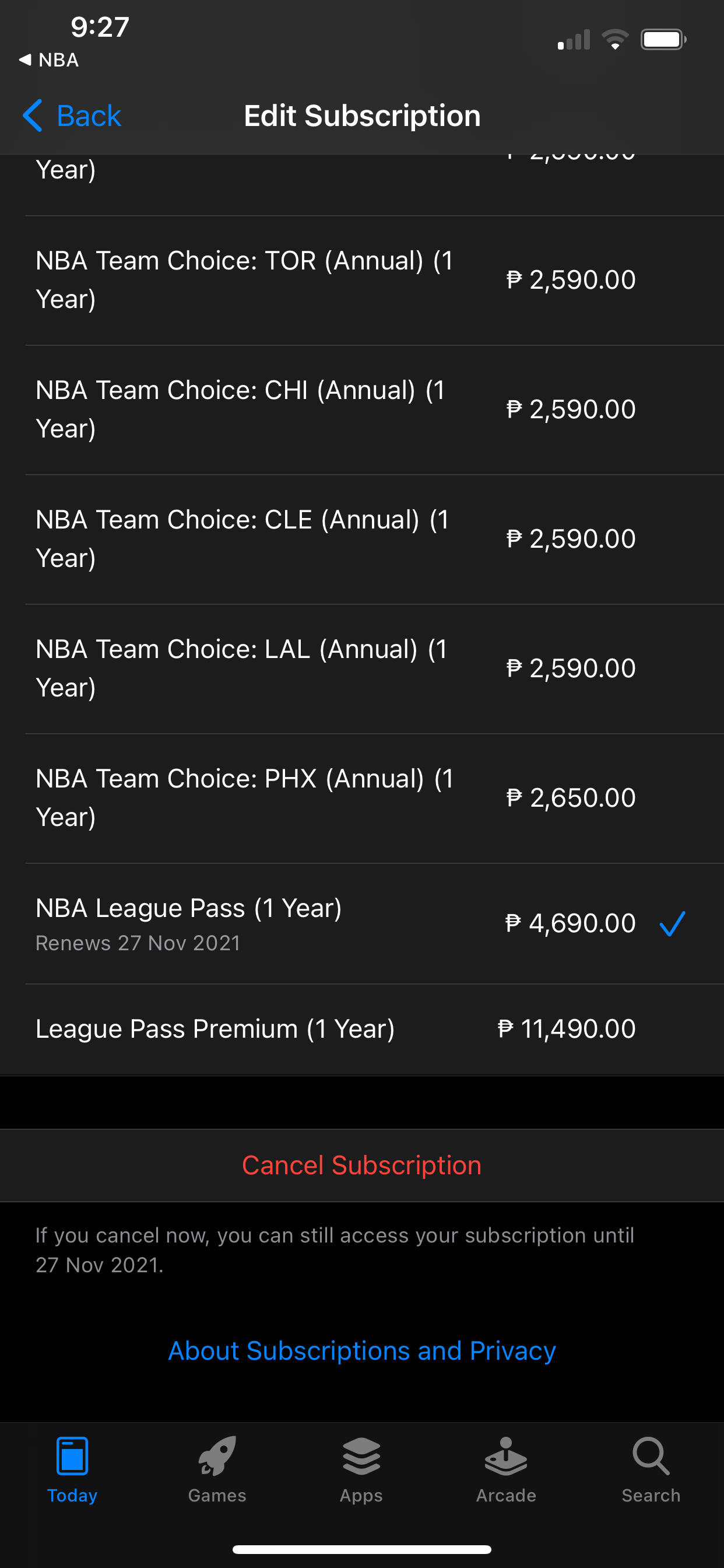
Task: Tap Cancel Subscription
Action: point(362,1165)
